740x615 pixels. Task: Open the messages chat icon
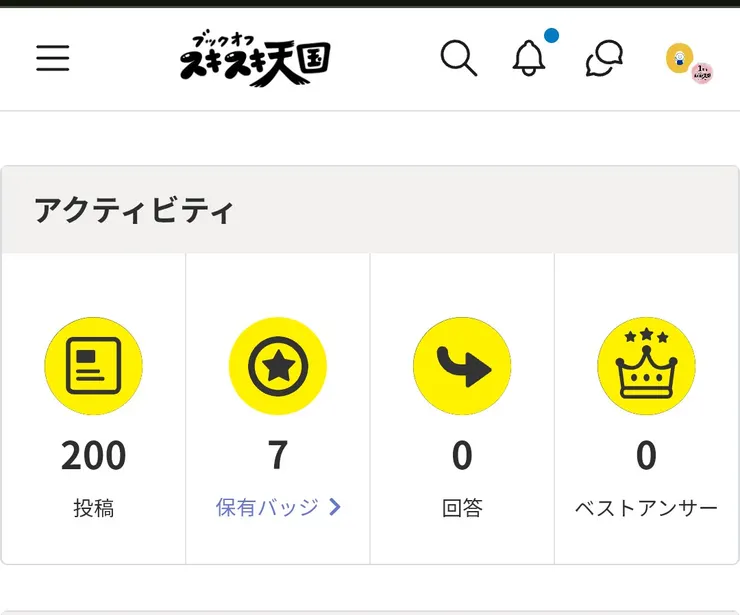click(604, 59)
